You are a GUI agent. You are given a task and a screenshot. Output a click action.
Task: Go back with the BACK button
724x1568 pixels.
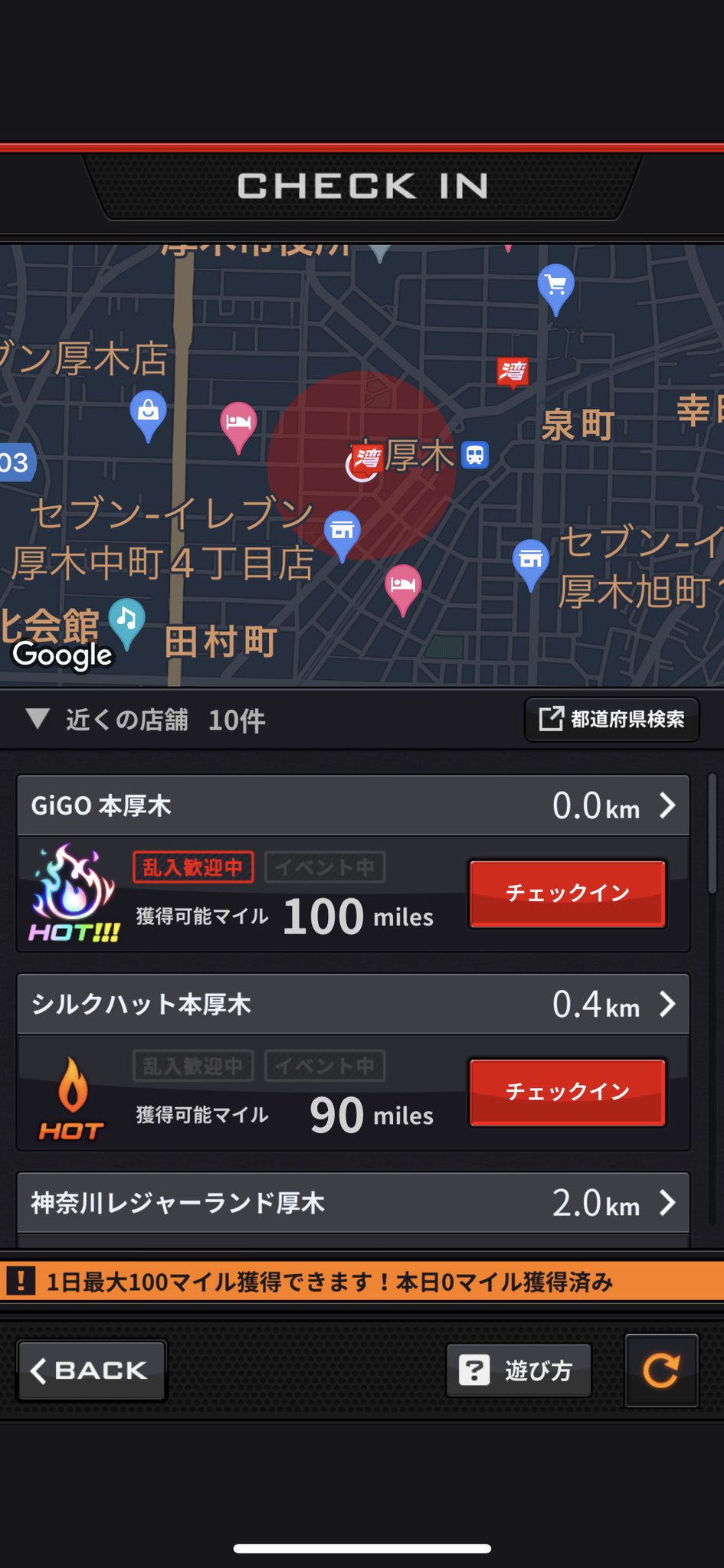click(91, 1370)
